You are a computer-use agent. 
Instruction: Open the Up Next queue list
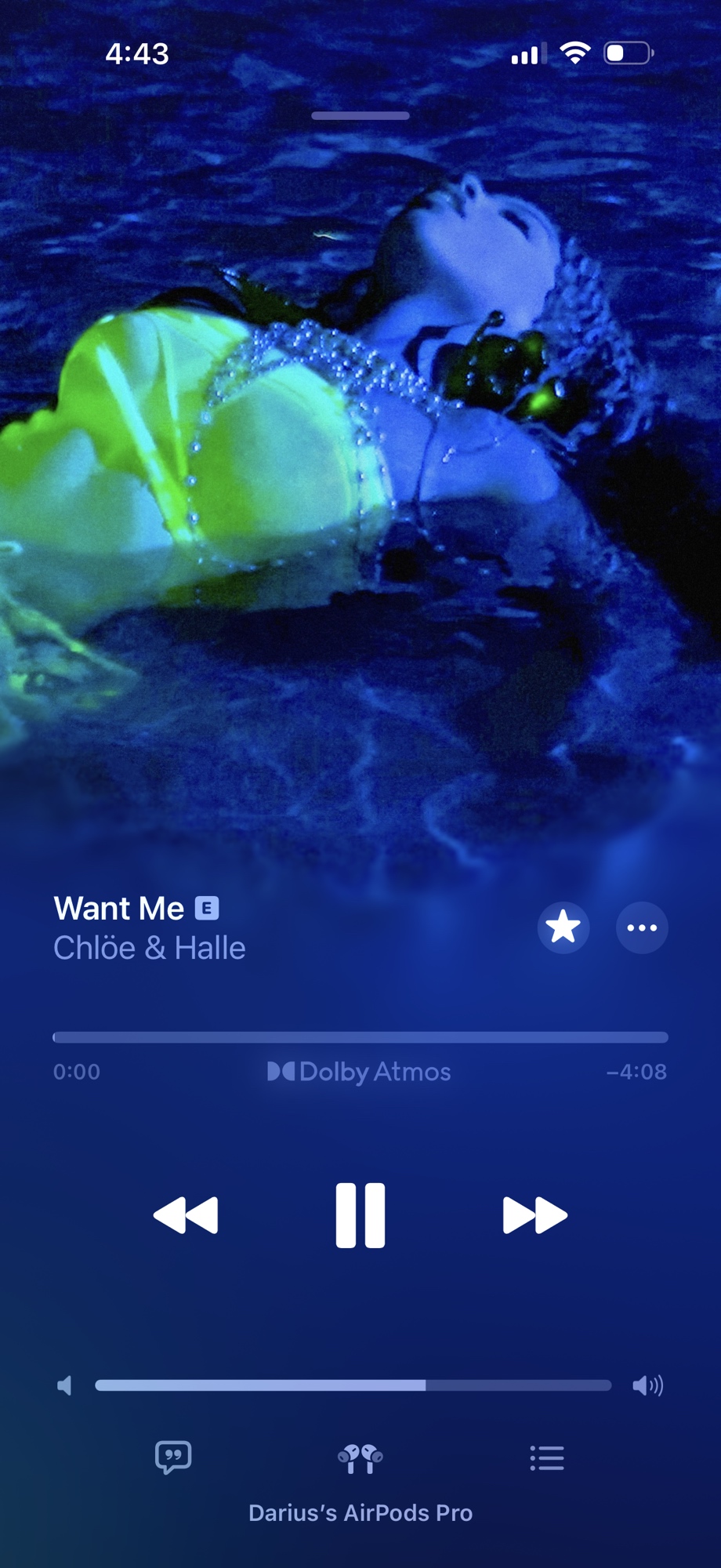[x=546, y=1457]
